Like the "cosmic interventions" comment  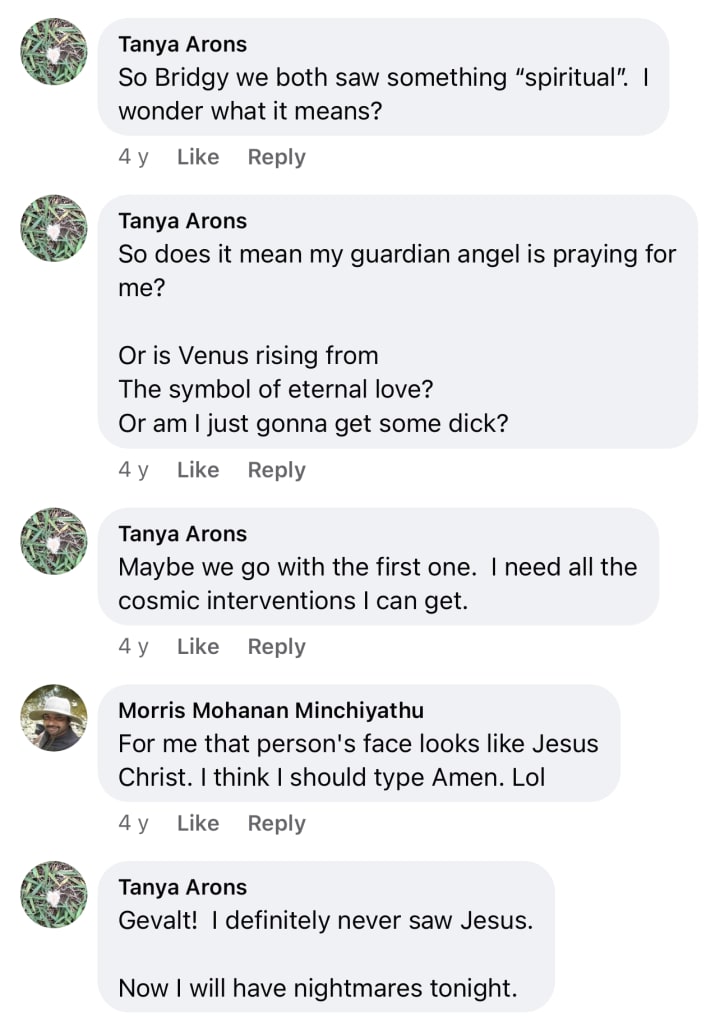[198, 647]
